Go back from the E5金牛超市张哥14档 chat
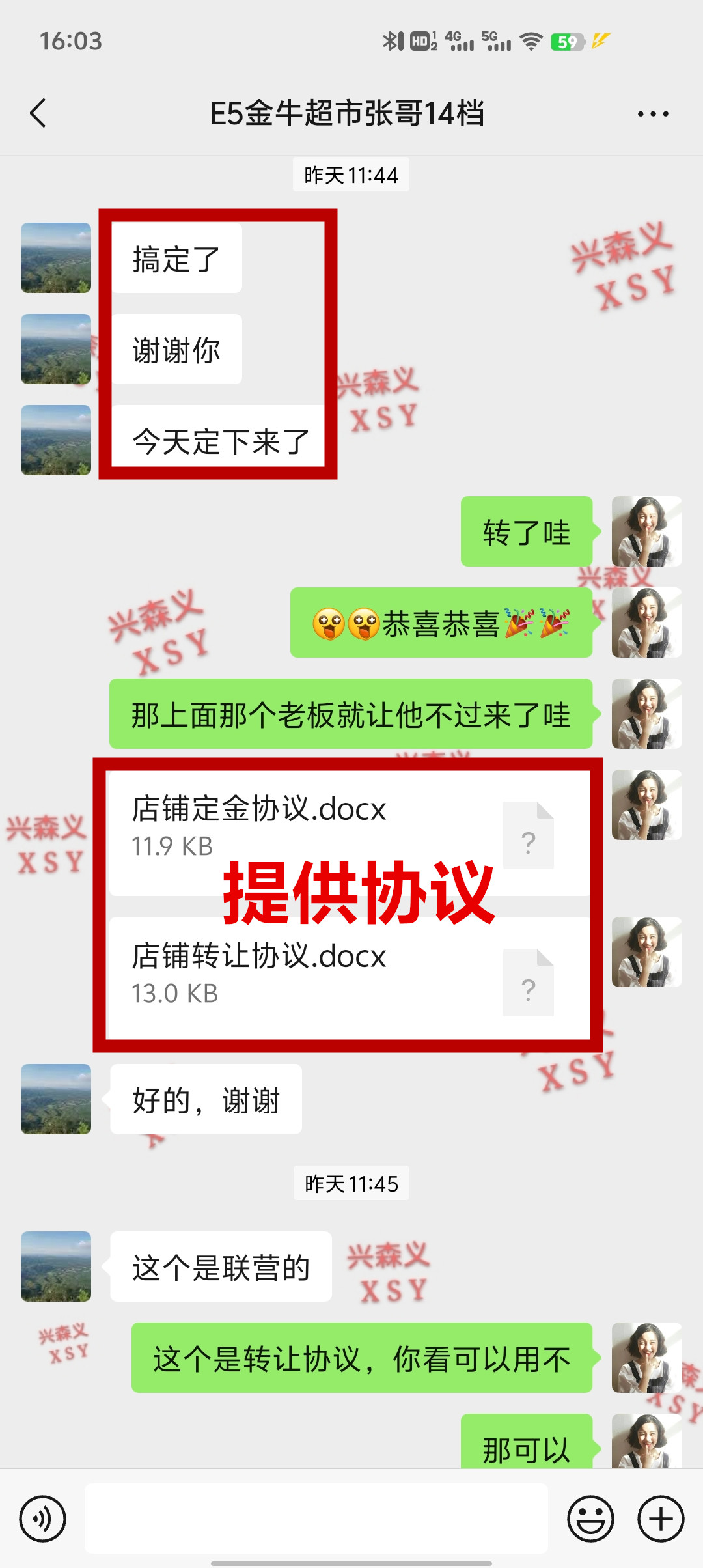 click(38, 113)
